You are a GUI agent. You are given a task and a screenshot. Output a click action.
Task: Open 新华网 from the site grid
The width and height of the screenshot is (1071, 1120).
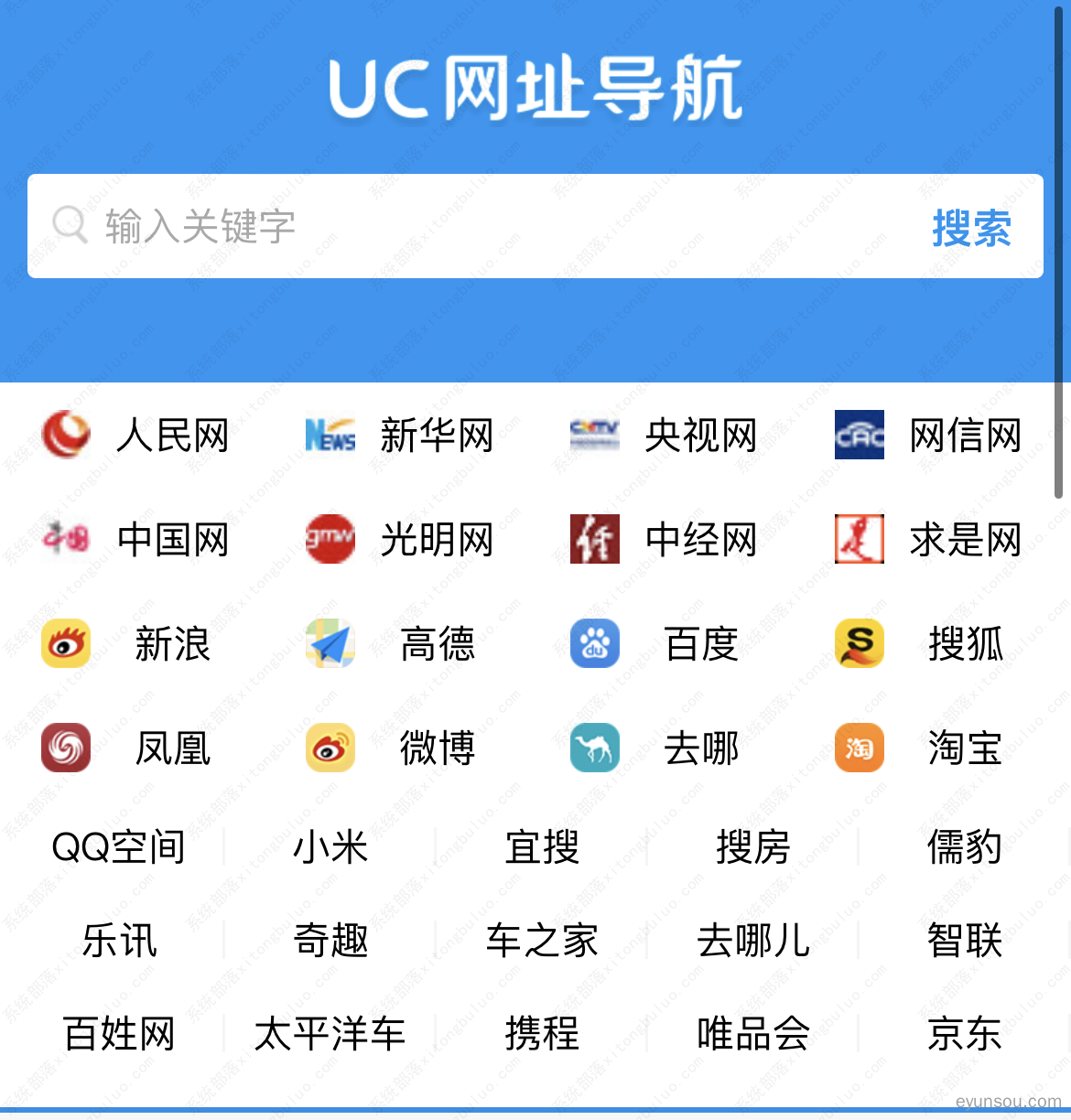400,435
